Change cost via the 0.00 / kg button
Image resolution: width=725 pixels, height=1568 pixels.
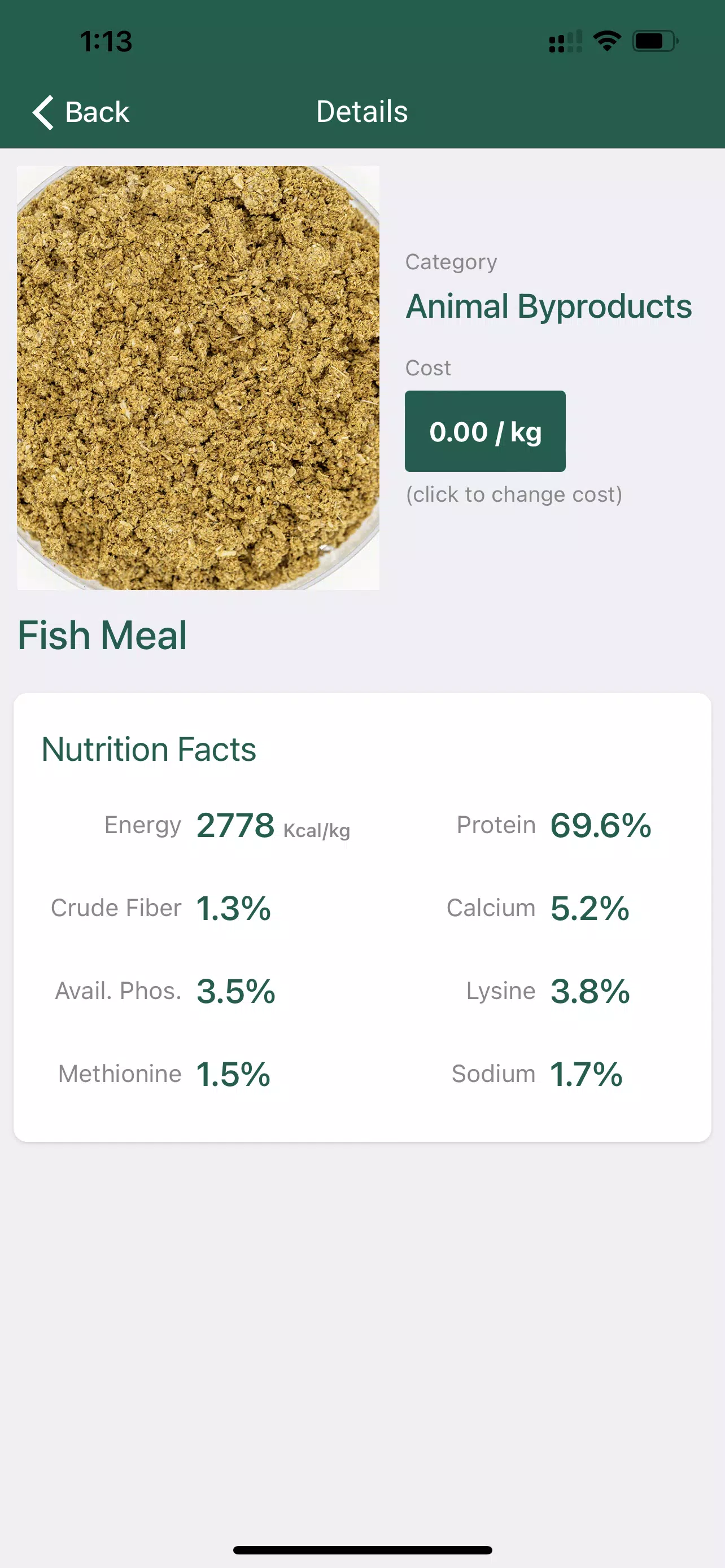[485, 431]
